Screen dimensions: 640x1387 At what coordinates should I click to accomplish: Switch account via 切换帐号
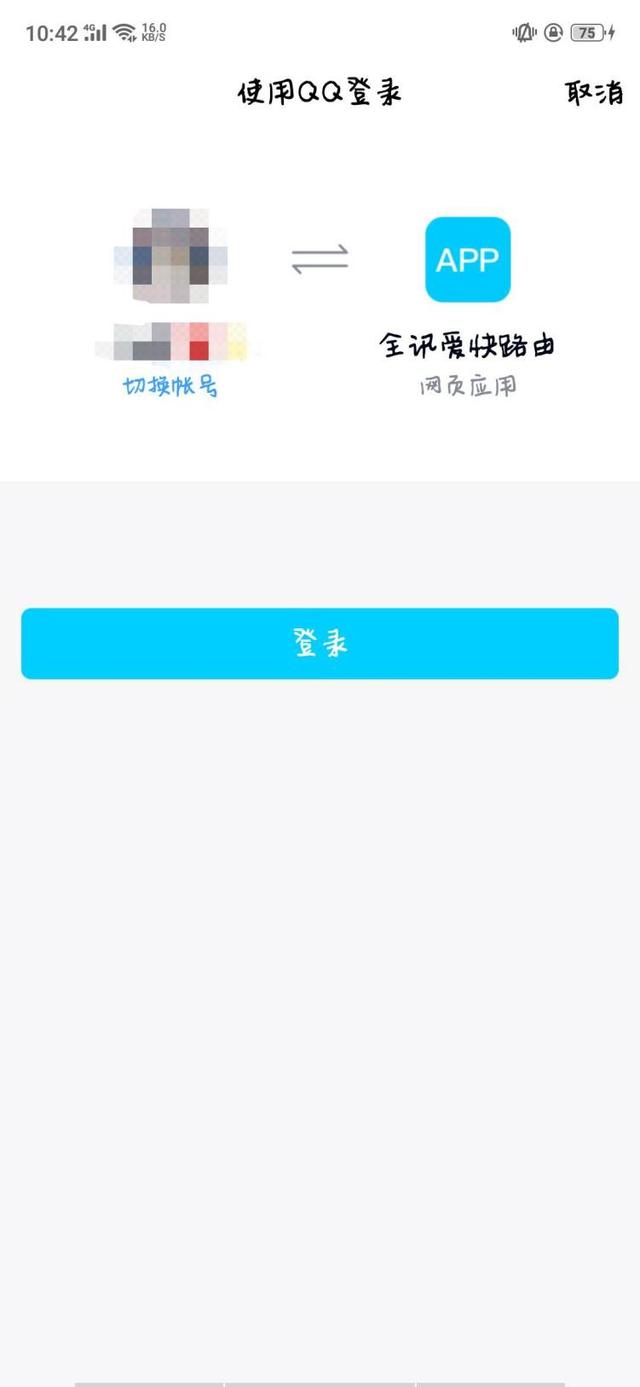tap(170, 387)
